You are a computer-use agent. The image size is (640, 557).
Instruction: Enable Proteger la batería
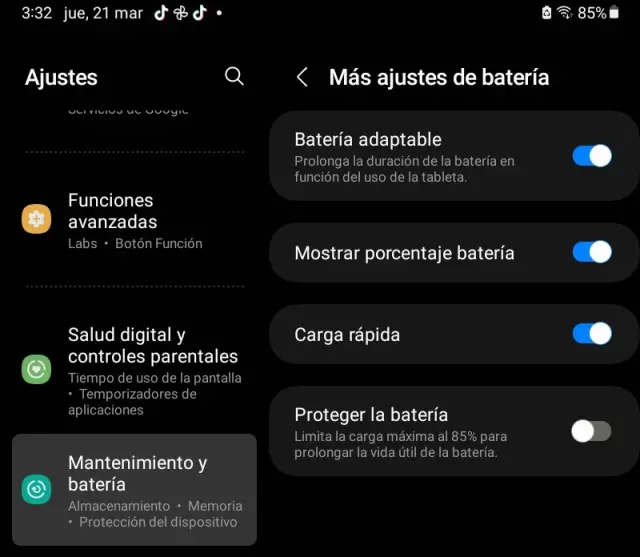tap(591, 431)
